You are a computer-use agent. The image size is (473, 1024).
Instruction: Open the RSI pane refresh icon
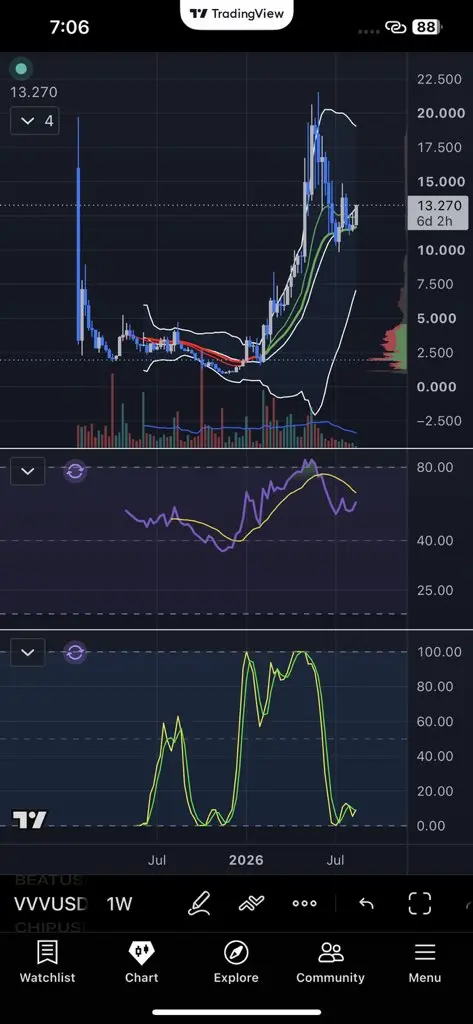coord(75,471)
